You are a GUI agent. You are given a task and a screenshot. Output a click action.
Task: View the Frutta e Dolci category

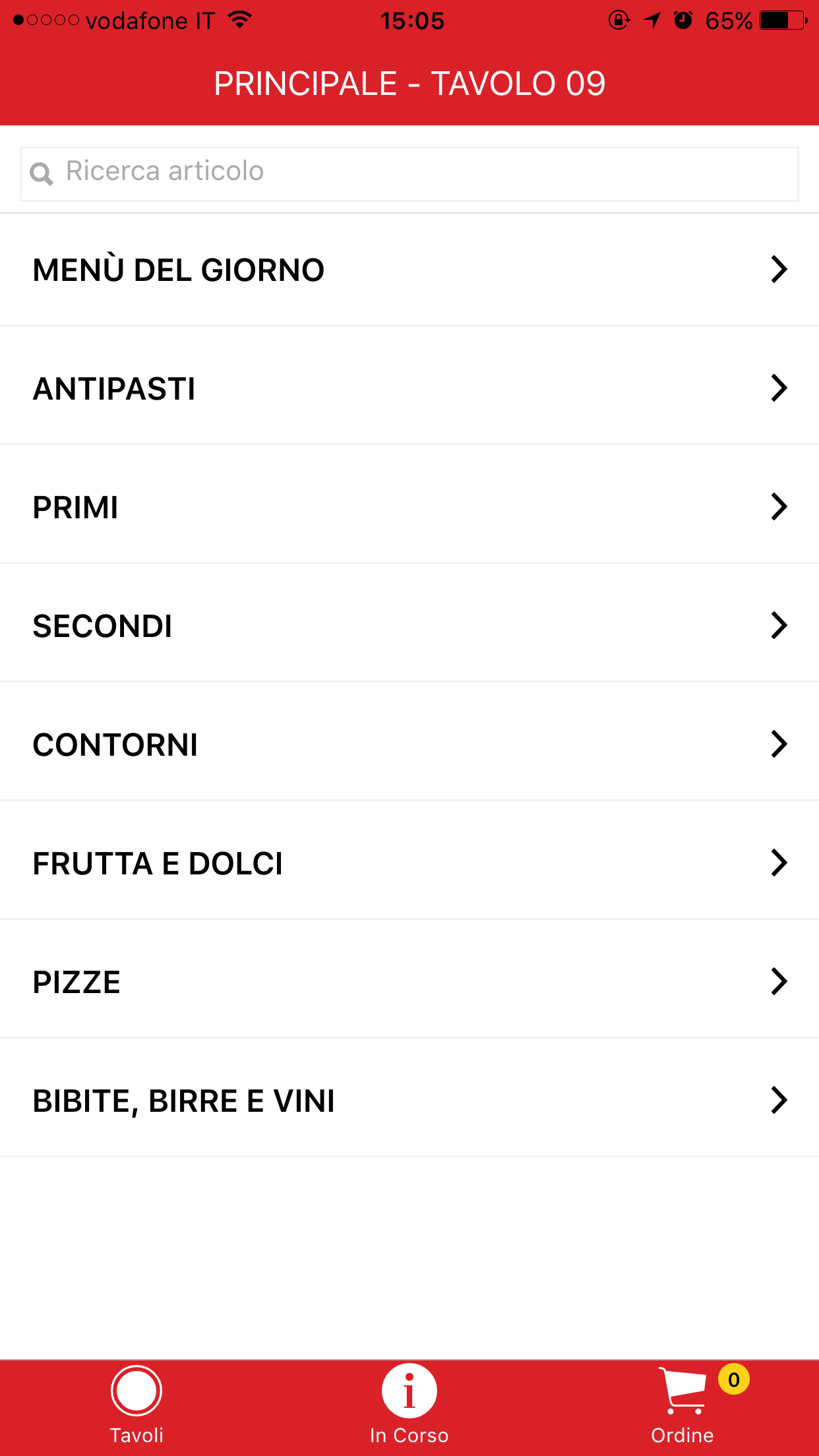click(409, 863)
